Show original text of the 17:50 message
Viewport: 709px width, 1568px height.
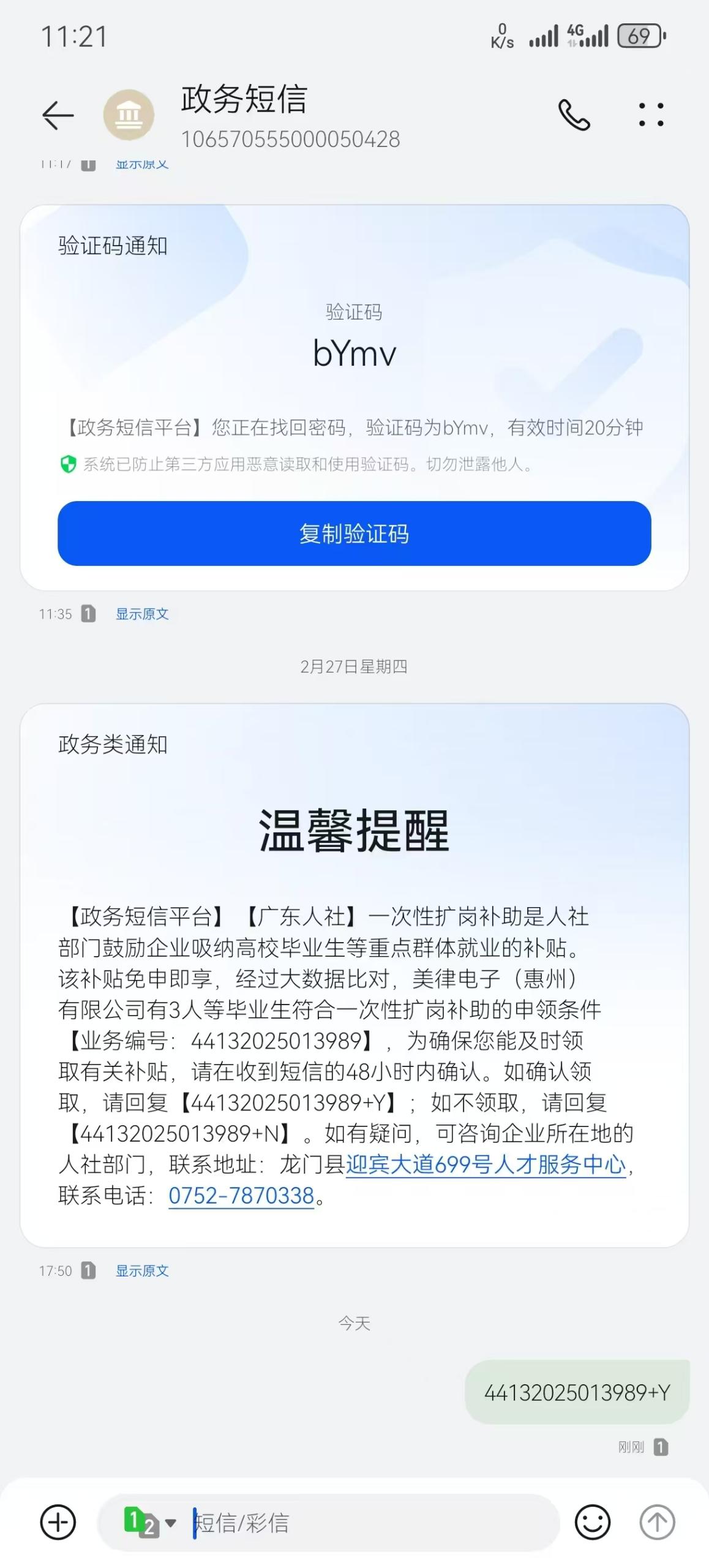pos(142,1271)
